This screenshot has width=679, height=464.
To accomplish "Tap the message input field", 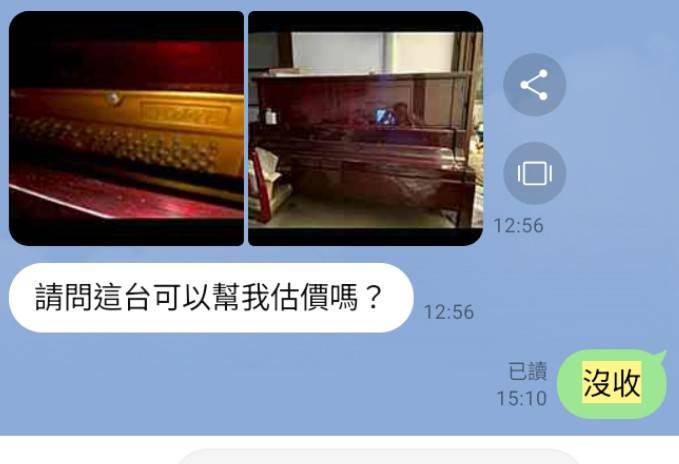I will point(380,457).
